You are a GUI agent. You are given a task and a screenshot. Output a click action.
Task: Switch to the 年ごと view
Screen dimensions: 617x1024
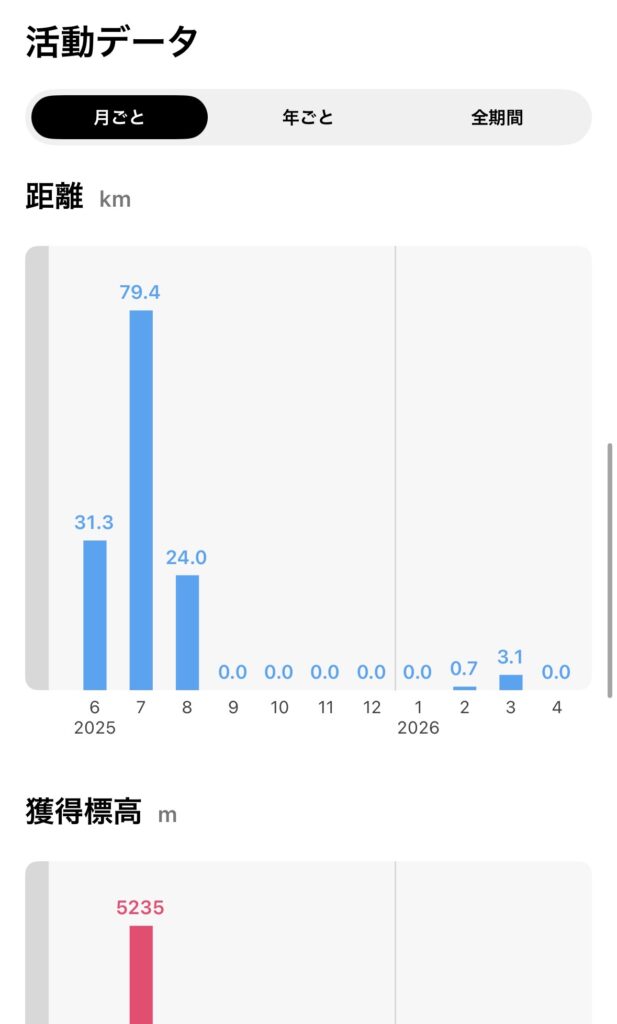pyautogui.click(x=308, y=117)
